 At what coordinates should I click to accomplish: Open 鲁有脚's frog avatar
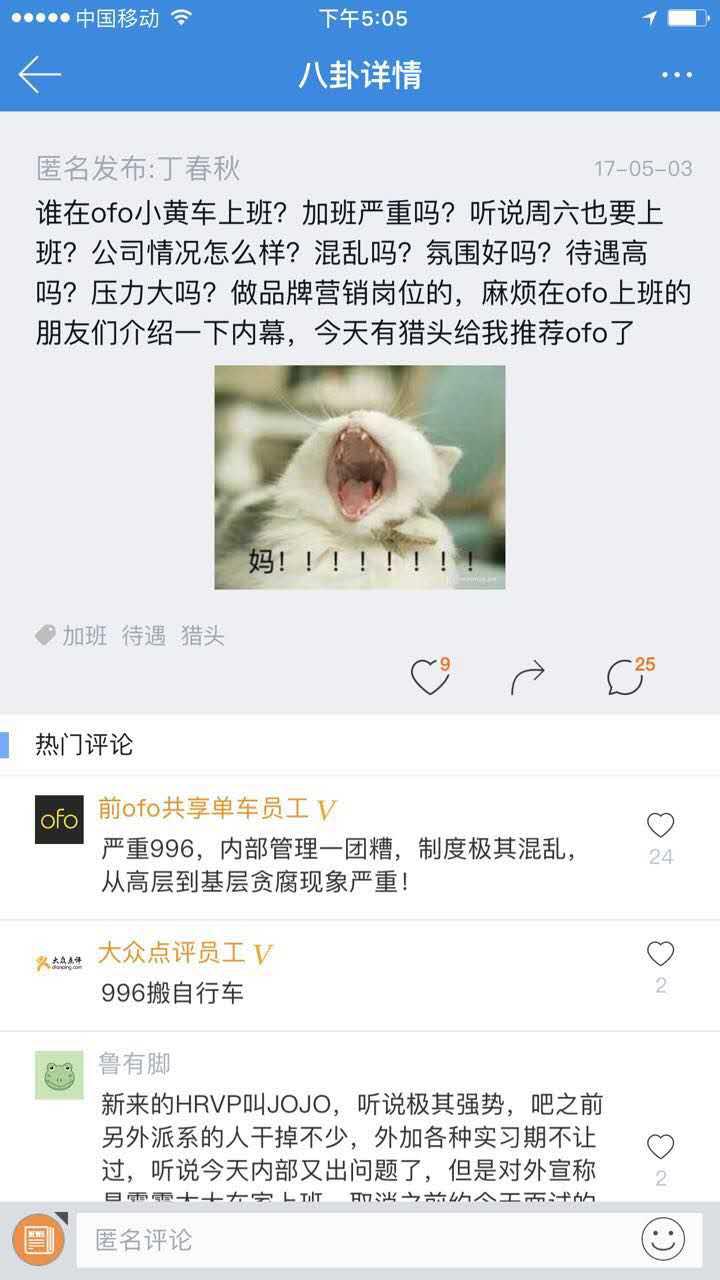pyautogui.click(x=59, y=1075)
